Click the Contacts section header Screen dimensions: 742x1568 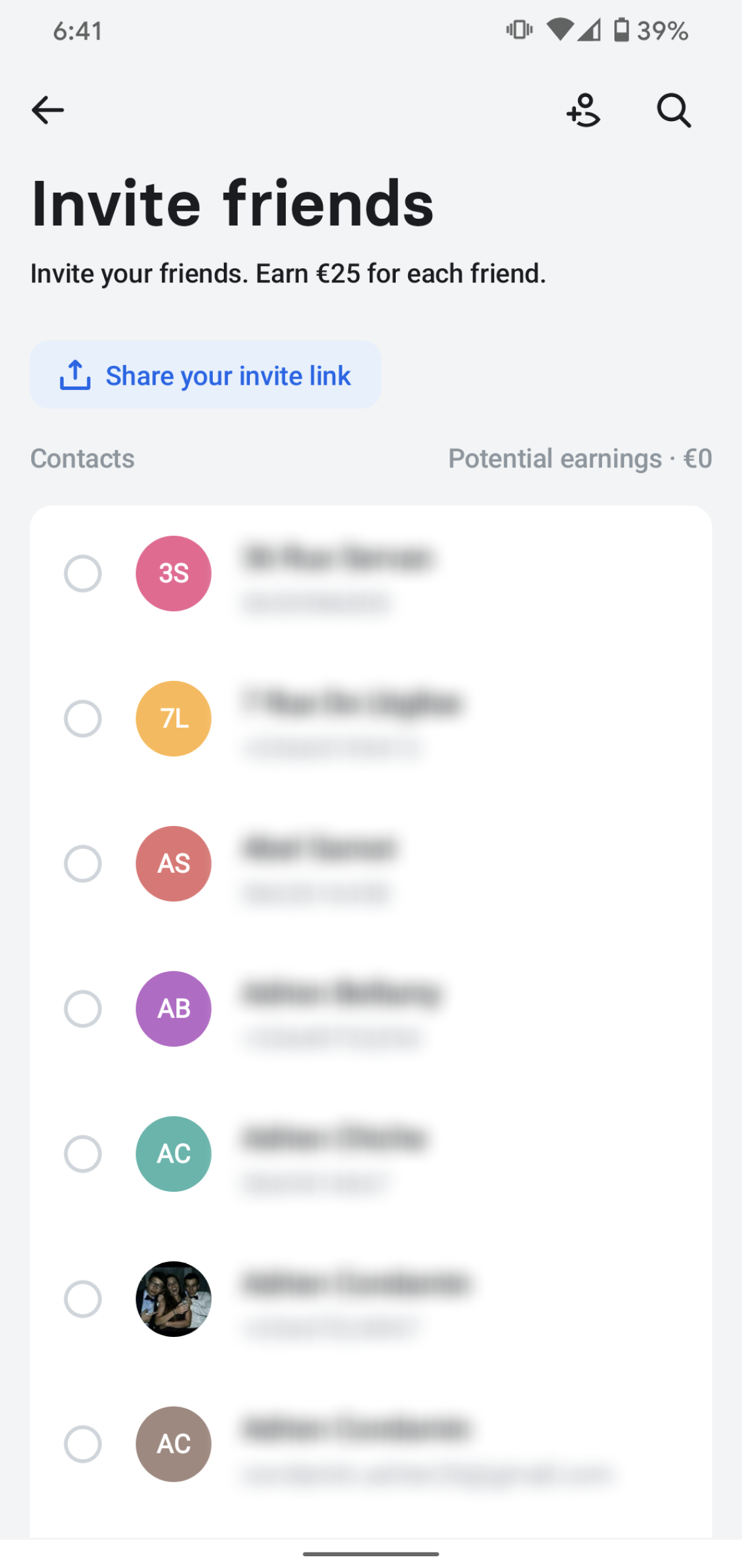point(83,458)
